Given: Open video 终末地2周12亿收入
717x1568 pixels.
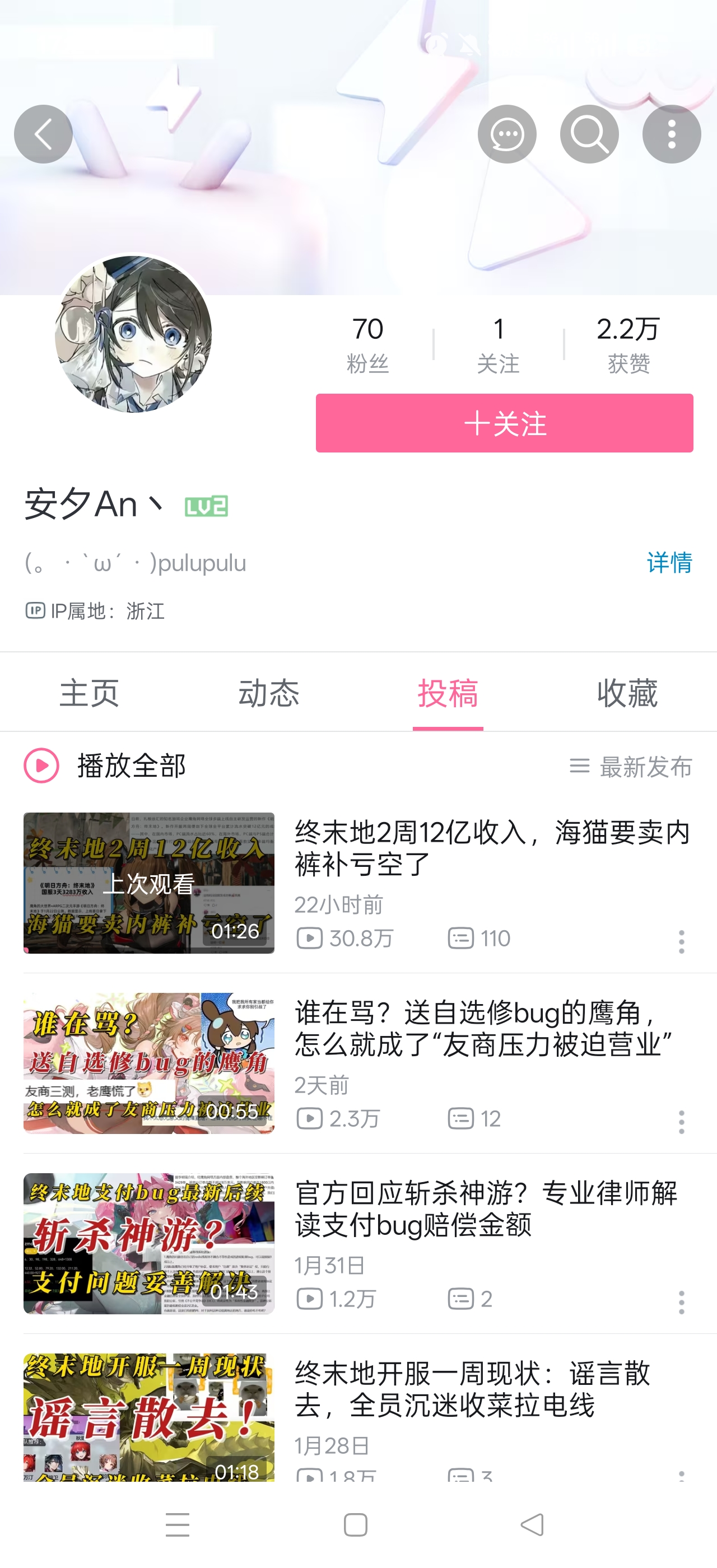Looking at the screenshot, I should click(492, 847).
